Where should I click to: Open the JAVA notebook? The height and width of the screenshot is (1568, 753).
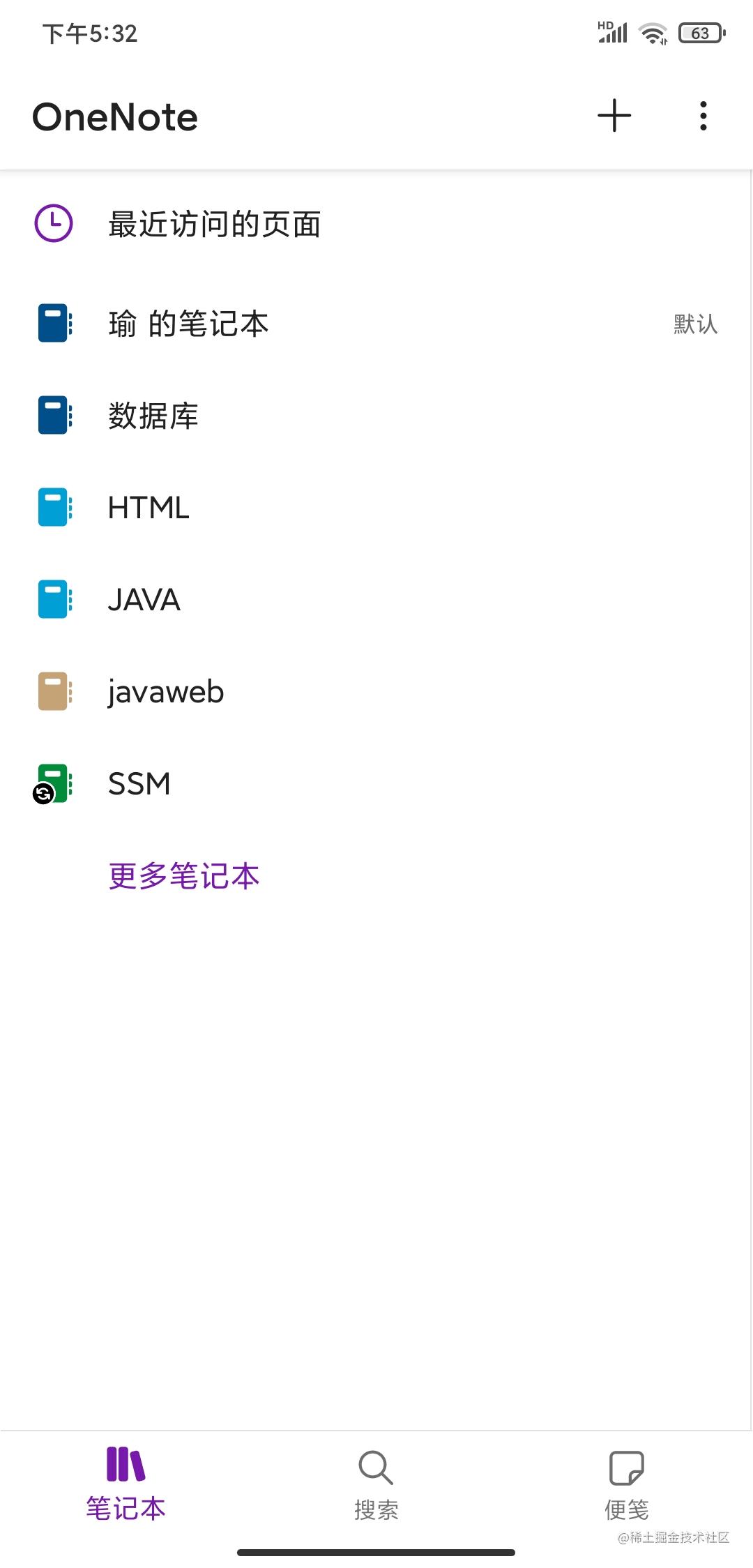coord(376,600)
